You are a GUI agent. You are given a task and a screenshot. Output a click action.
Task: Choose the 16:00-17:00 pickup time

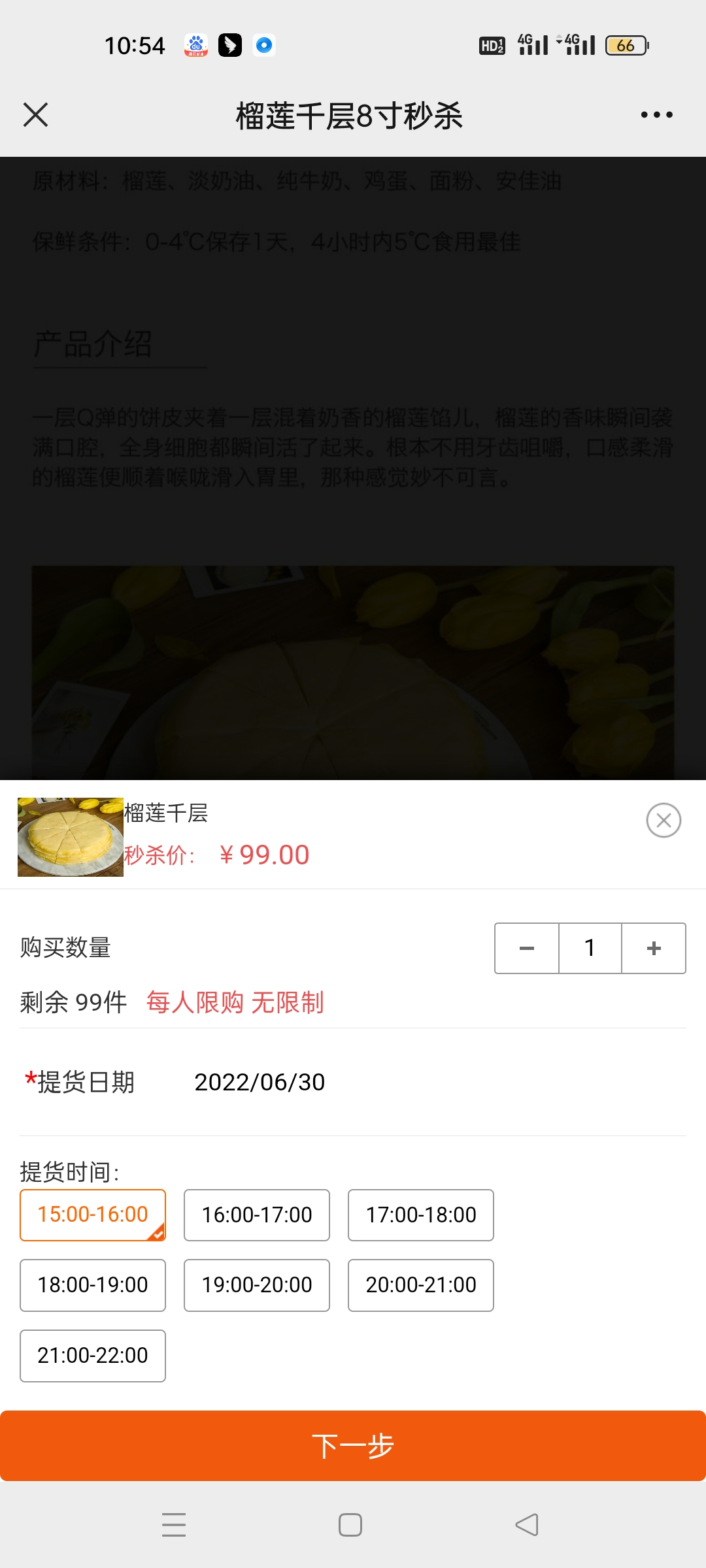point(257,1215)
